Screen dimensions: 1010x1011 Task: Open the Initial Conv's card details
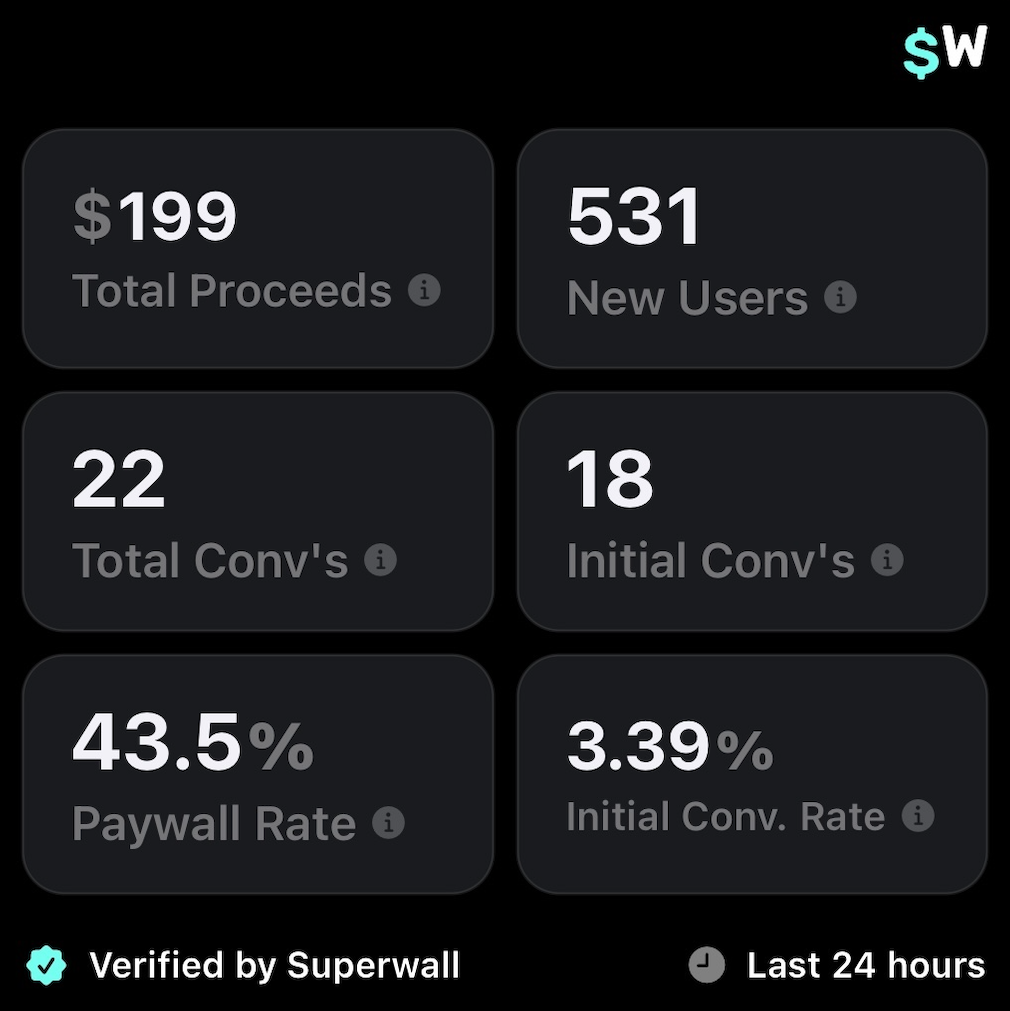(753, 511)
